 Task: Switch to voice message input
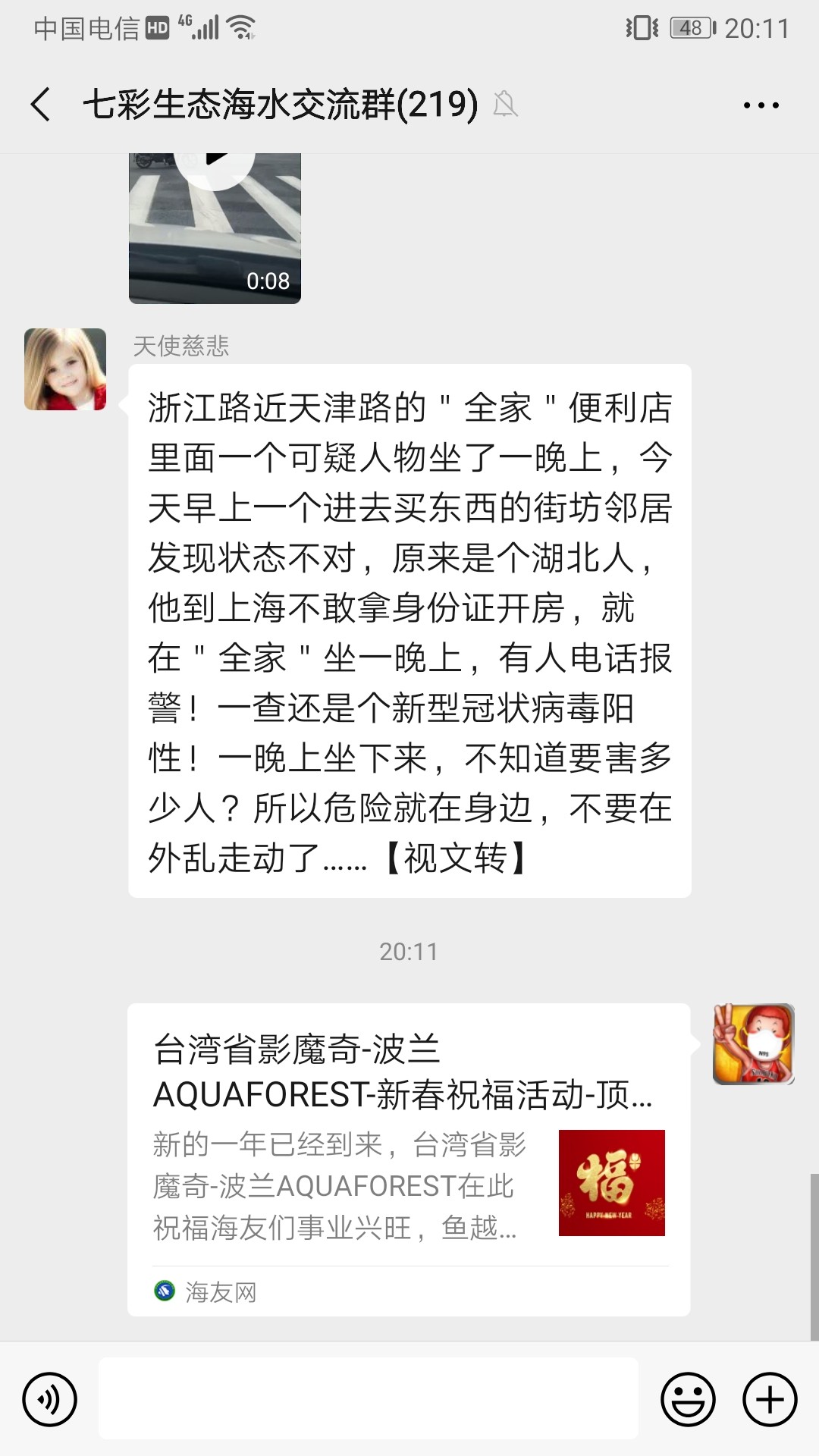click(x=50, y=1399)
